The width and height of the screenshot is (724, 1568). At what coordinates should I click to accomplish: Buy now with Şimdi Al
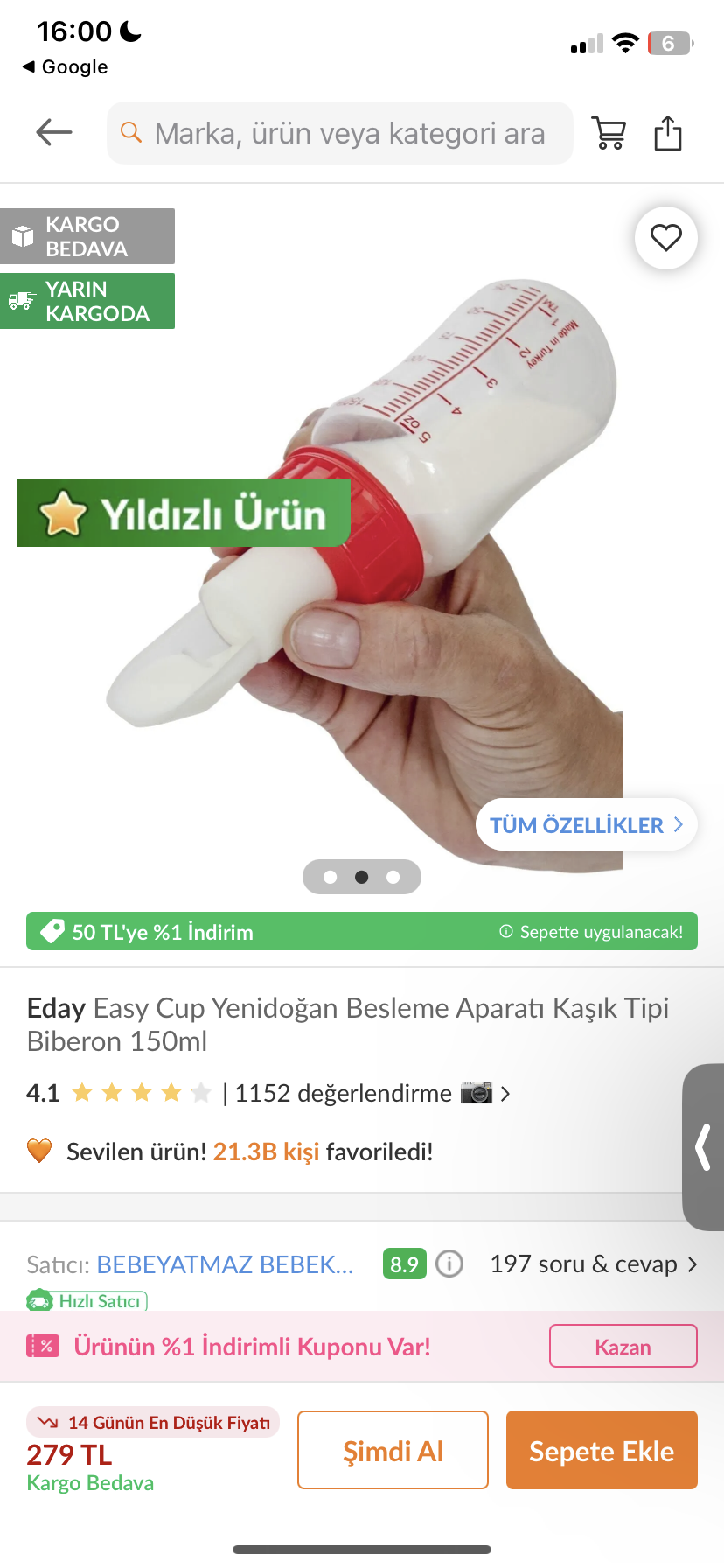coord(393,1450)
